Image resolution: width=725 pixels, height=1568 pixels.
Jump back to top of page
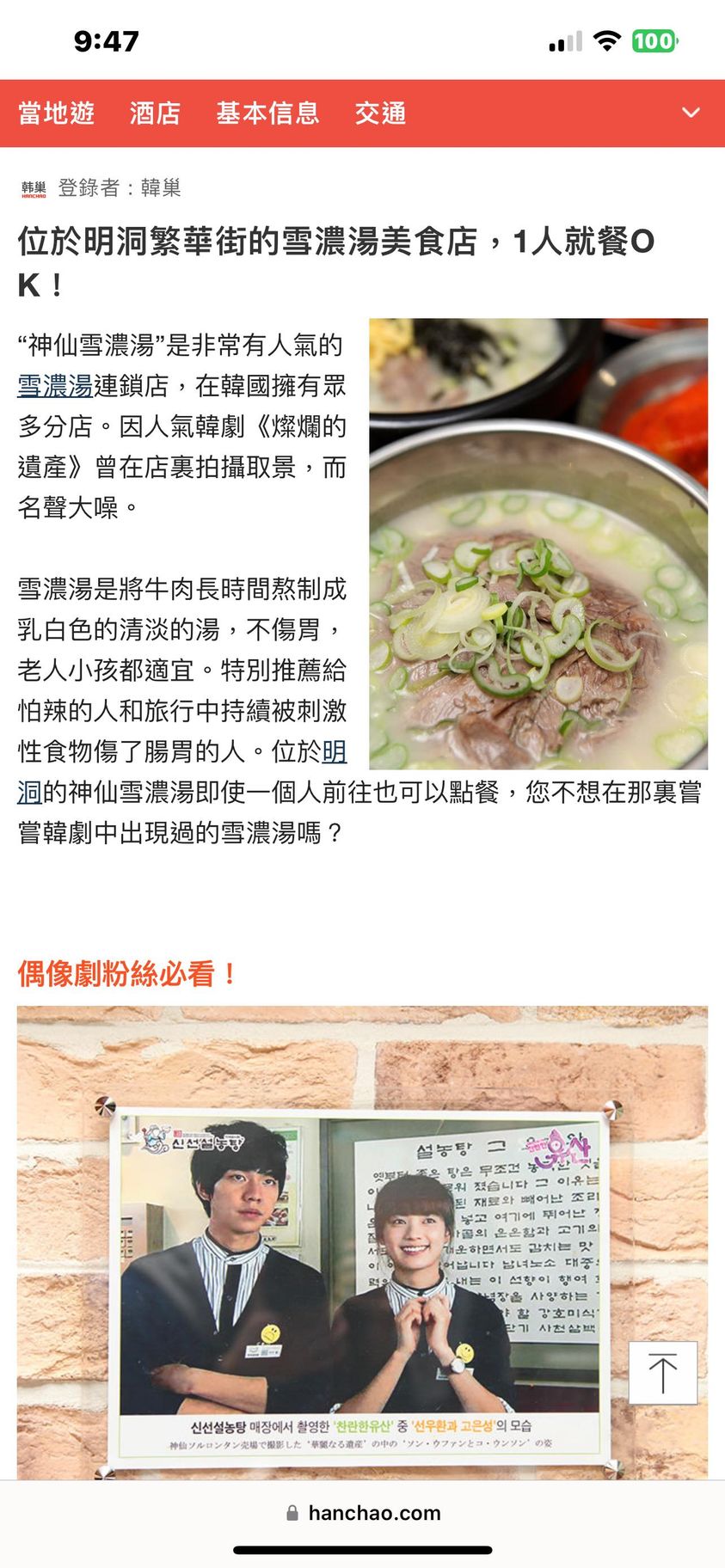click(662, 1373)
